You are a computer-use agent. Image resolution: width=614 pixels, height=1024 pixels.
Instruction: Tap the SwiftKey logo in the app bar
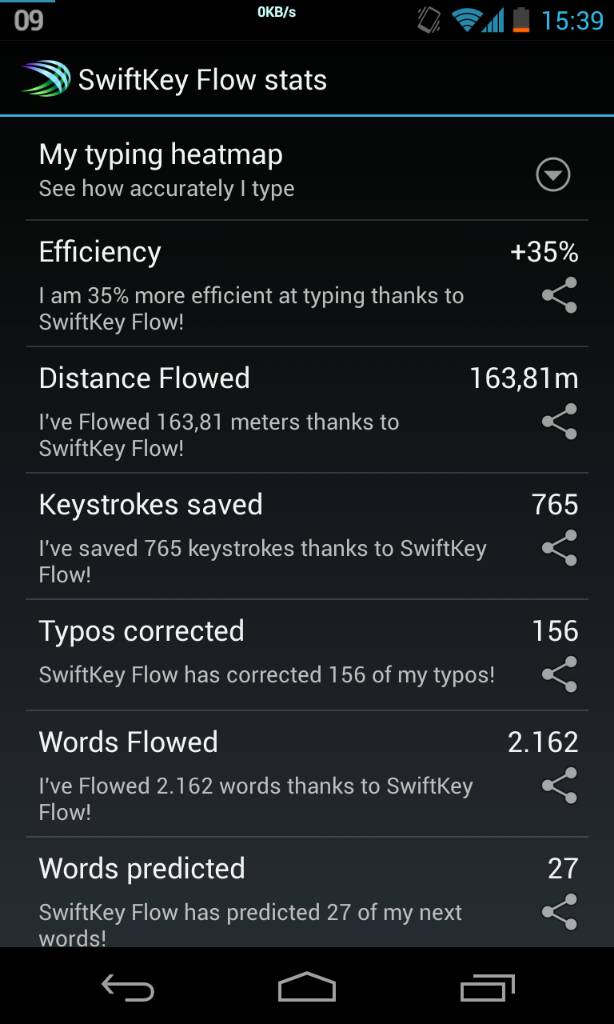(x=46, y=78)
